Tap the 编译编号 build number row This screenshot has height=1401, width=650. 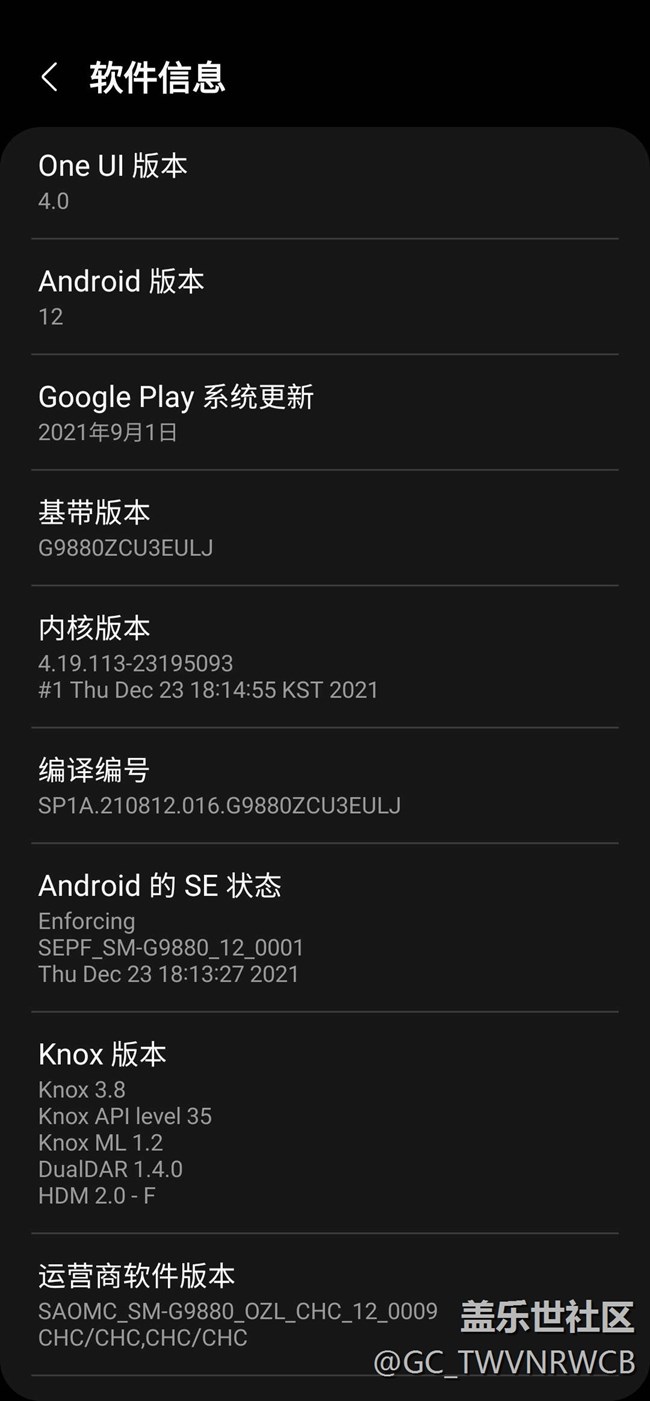(324, 786)
